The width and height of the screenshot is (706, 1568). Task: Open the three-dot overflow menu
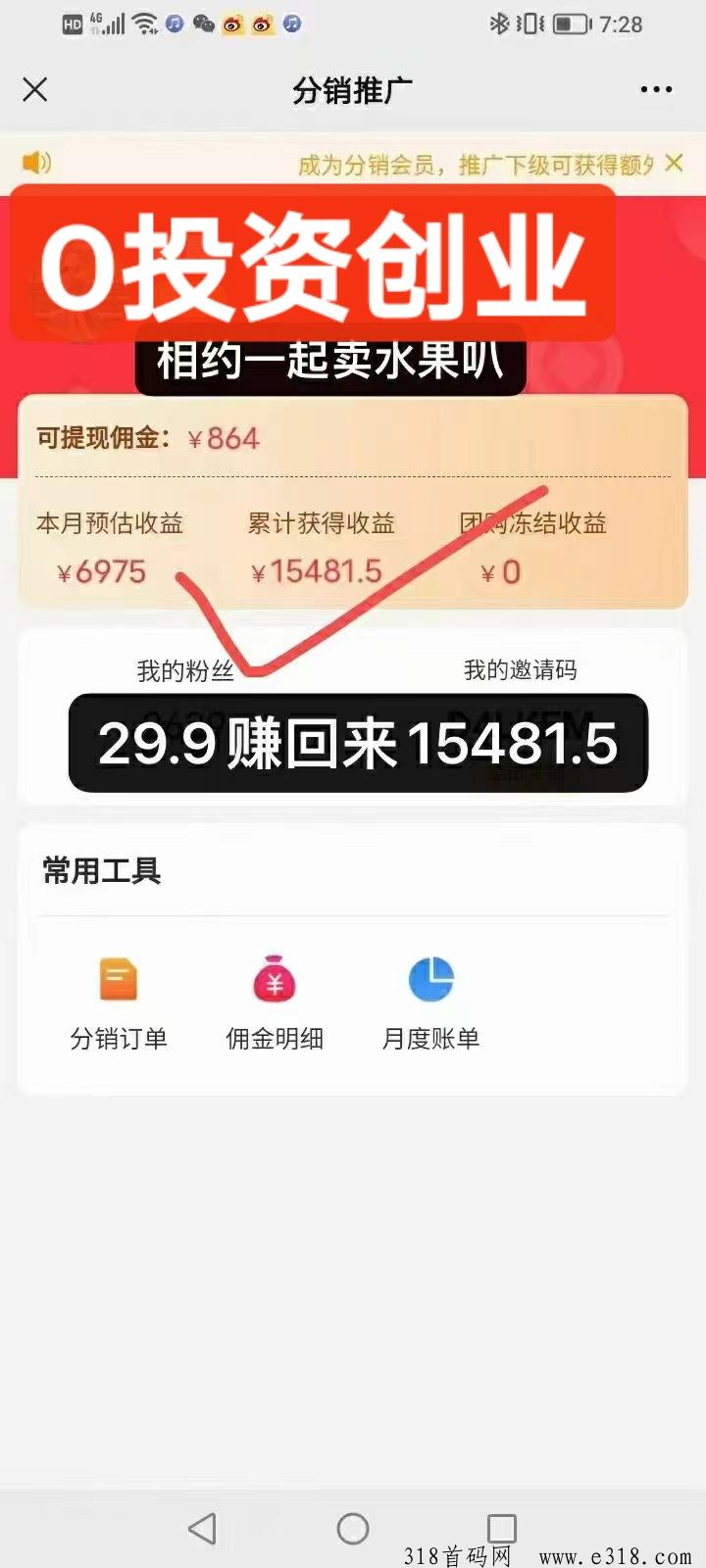[x=656, y=90]
